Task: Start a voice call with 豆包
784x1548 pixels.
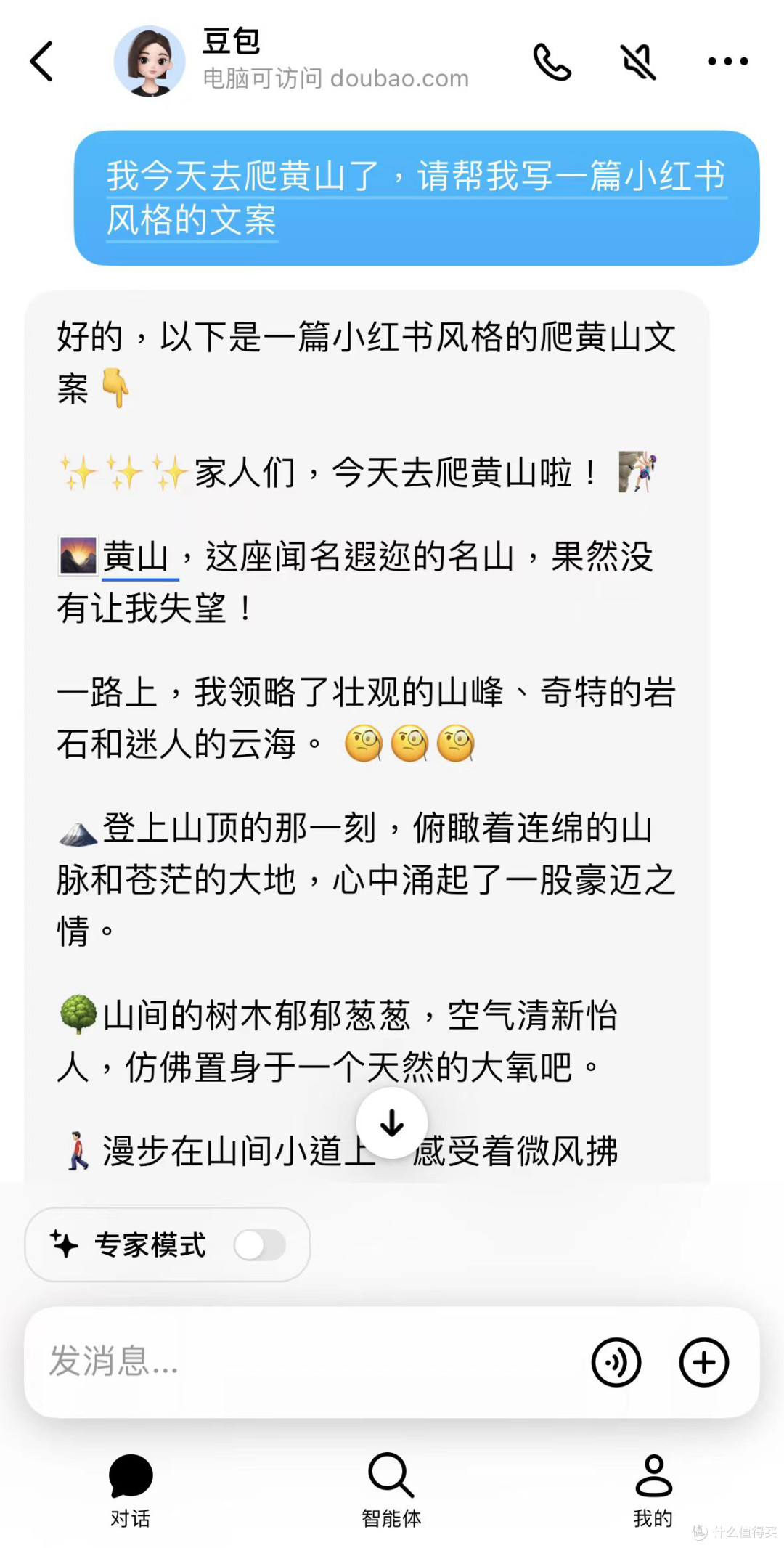Action: pos(553,62)
